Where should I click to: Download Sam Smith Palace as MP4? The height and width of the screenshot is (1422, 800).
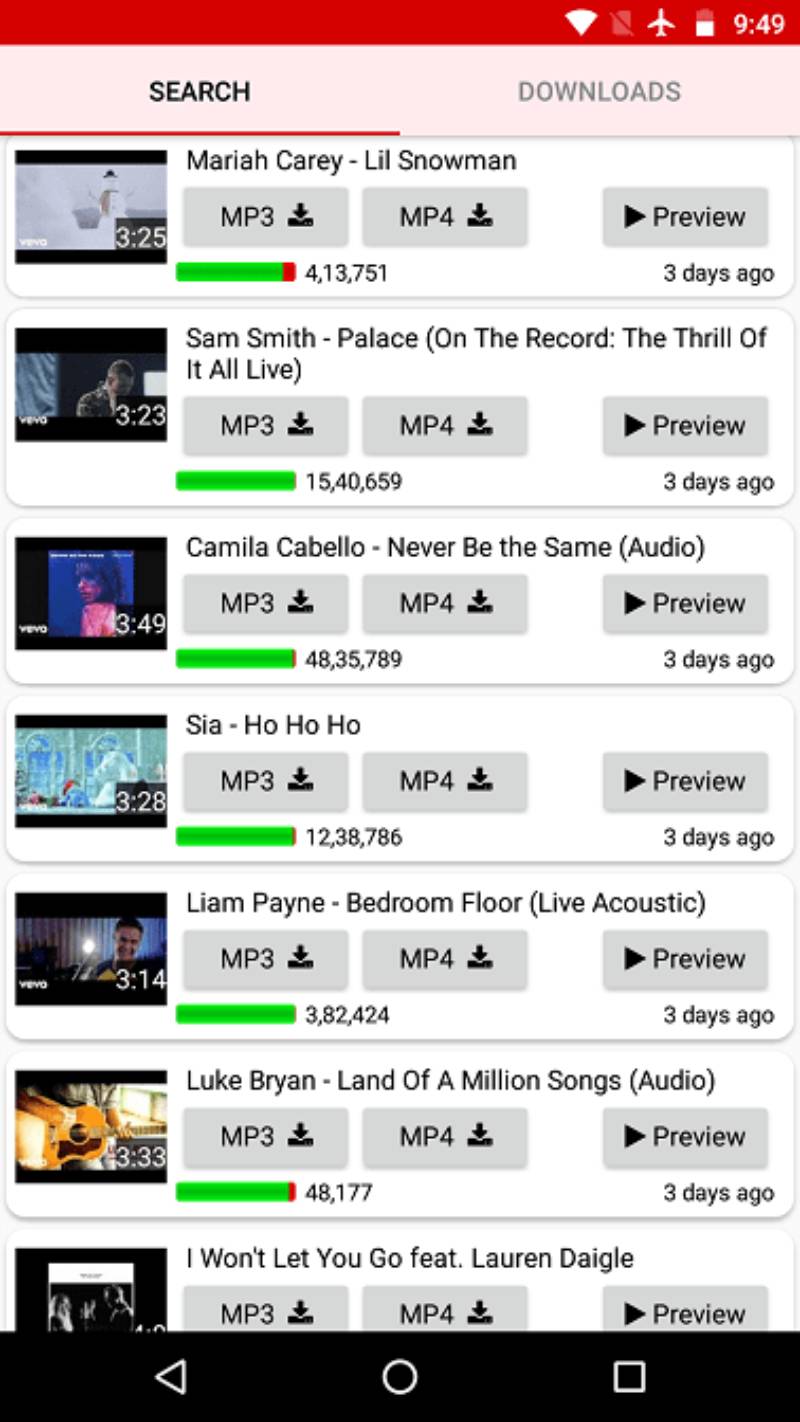point(445,425)
